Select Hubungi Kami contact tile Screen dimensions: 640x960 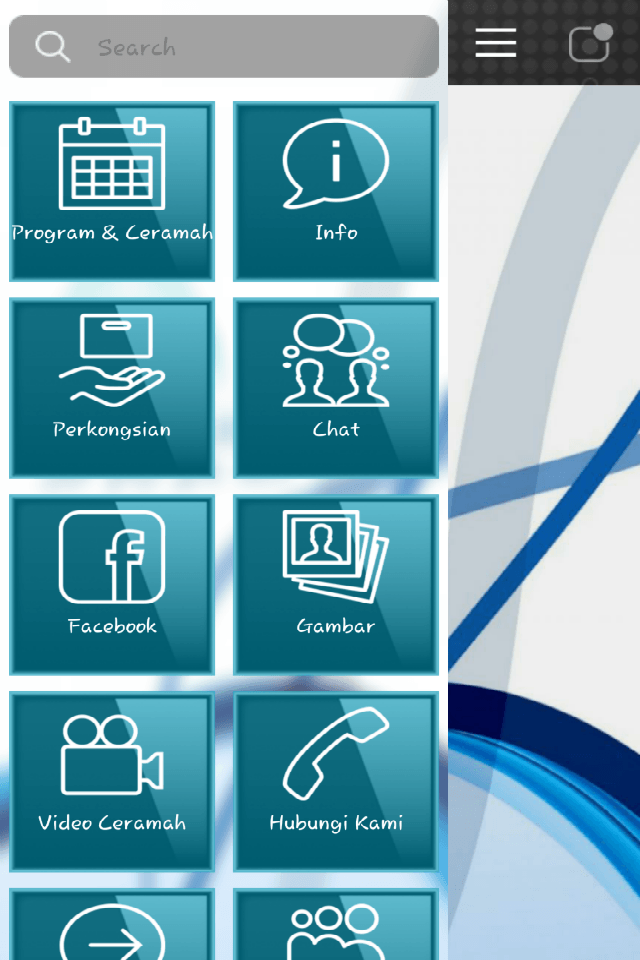point(336,781)
